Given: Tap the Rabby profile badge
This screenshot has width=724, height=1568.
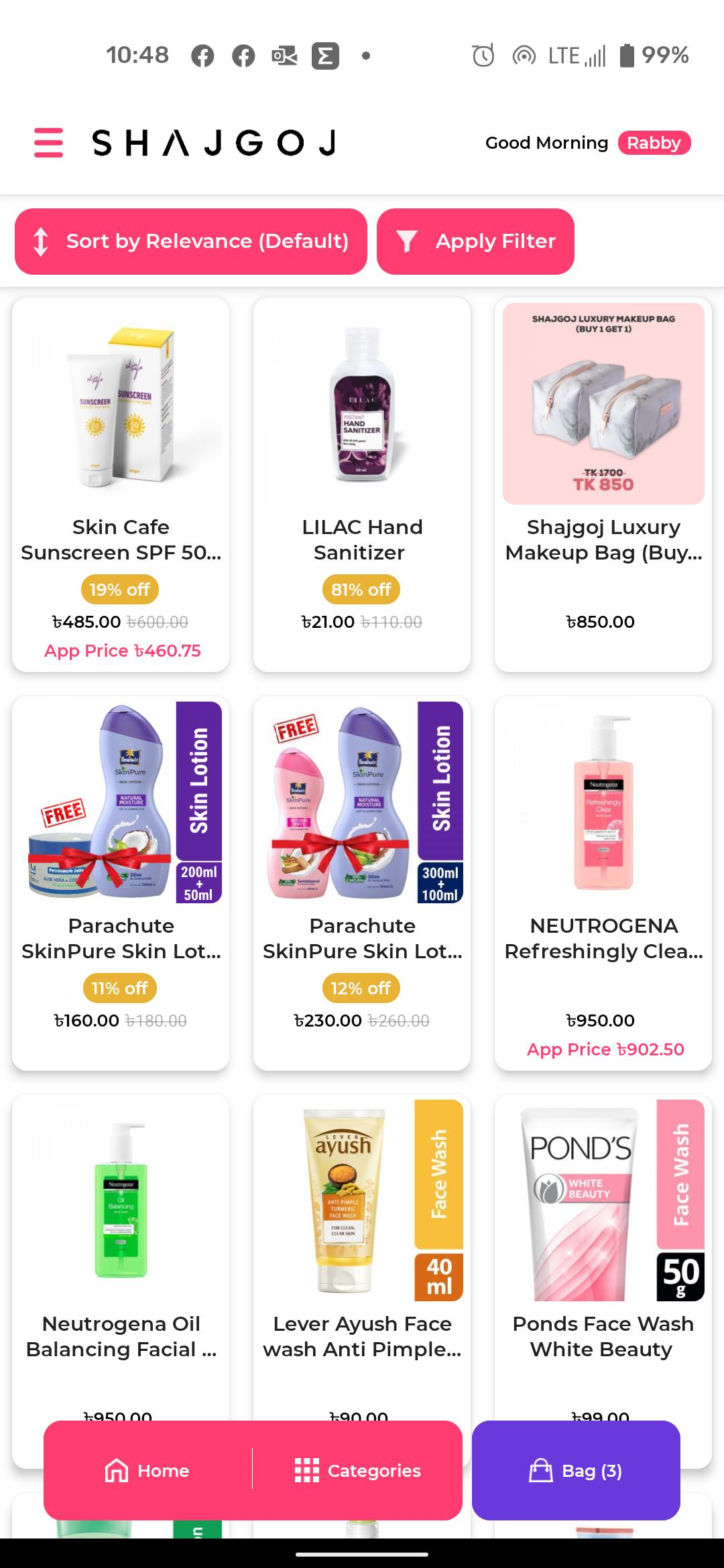Looking at the screenshot, I should 654,143.
